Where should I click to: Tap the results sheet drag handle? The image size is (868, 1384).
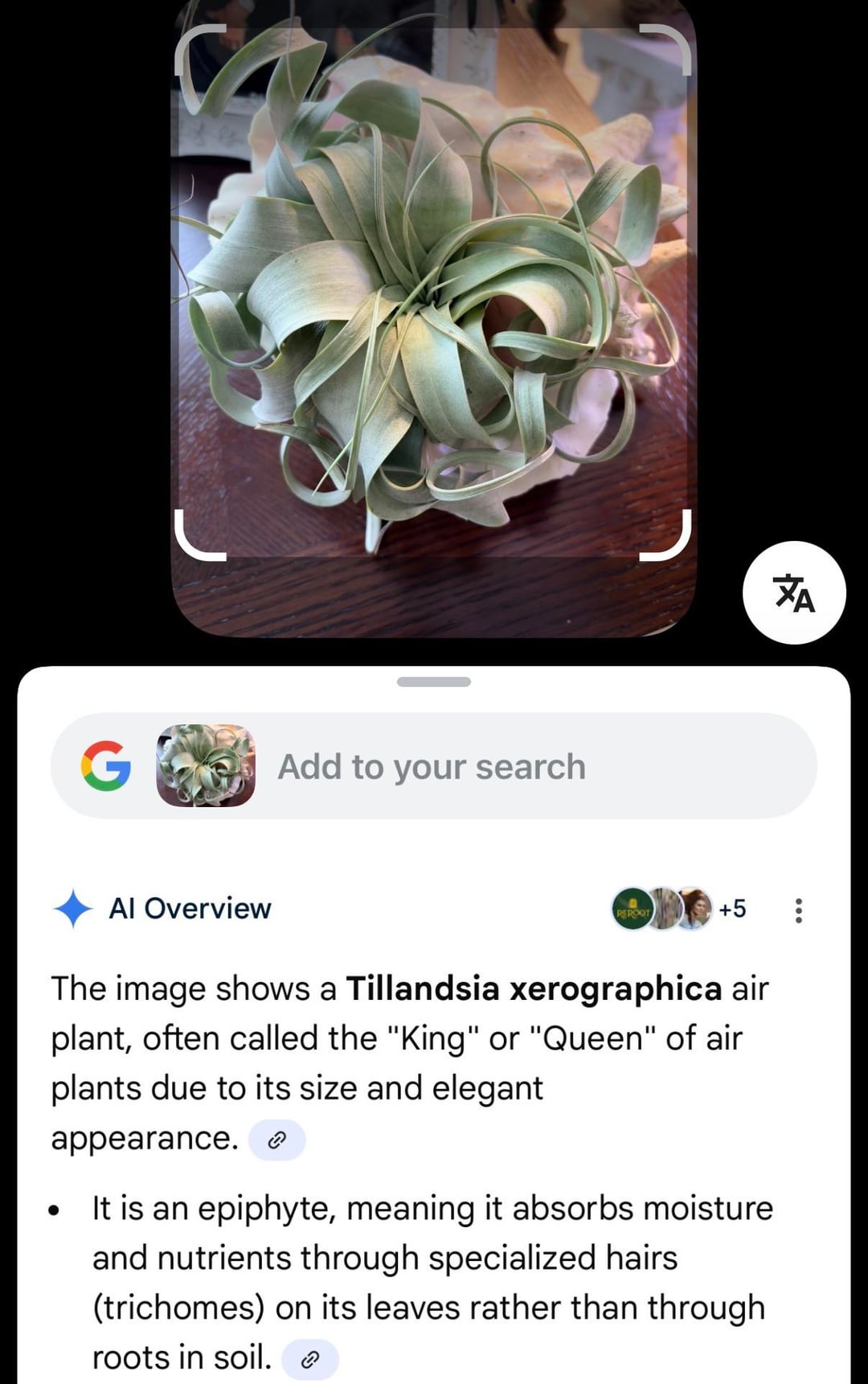pos(434,682)
